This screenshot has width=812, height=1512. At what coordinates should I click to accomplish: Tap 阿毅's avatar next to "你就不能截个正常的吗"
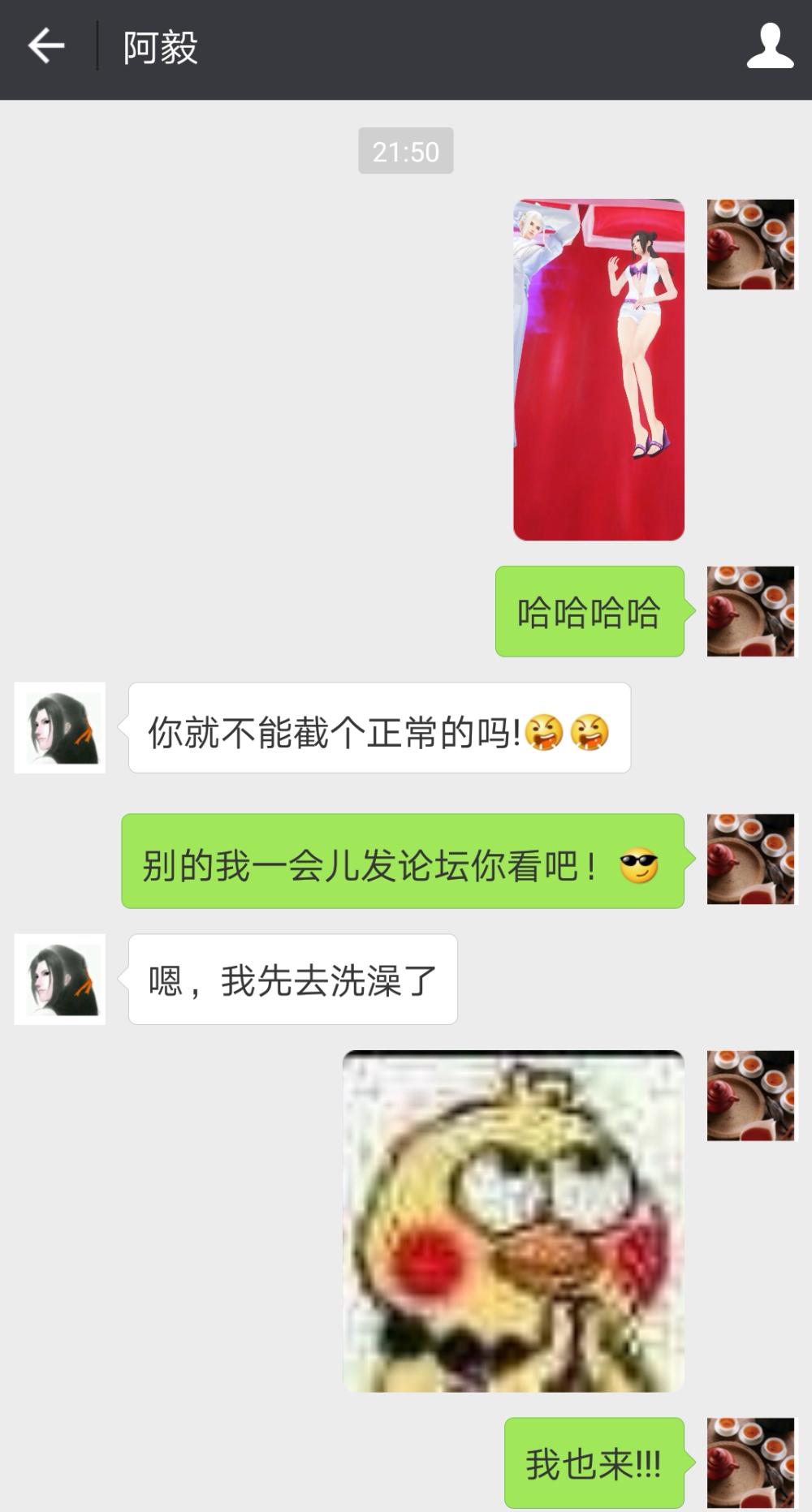coord(60,727)
